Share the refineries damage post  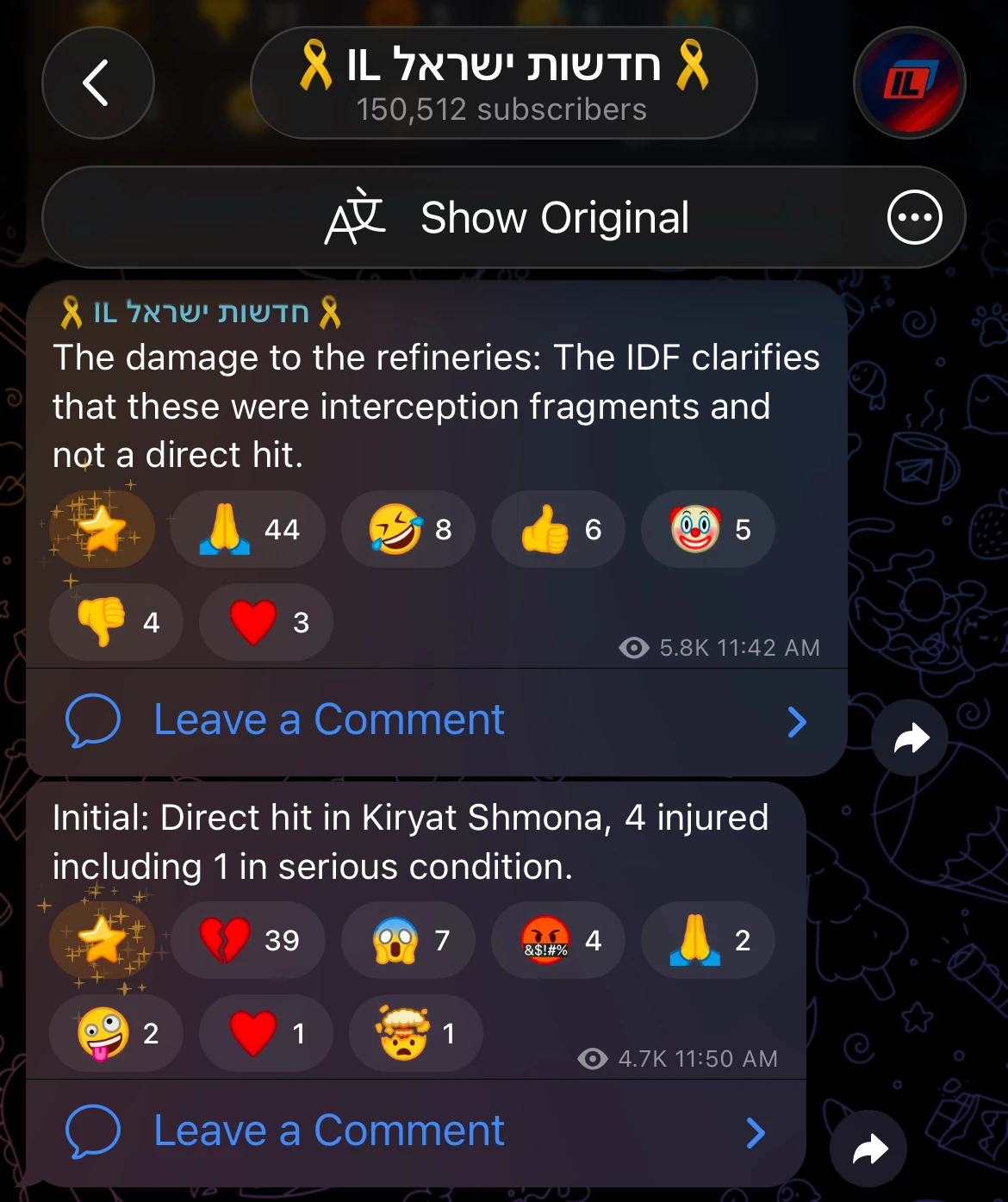pos(910,738)
